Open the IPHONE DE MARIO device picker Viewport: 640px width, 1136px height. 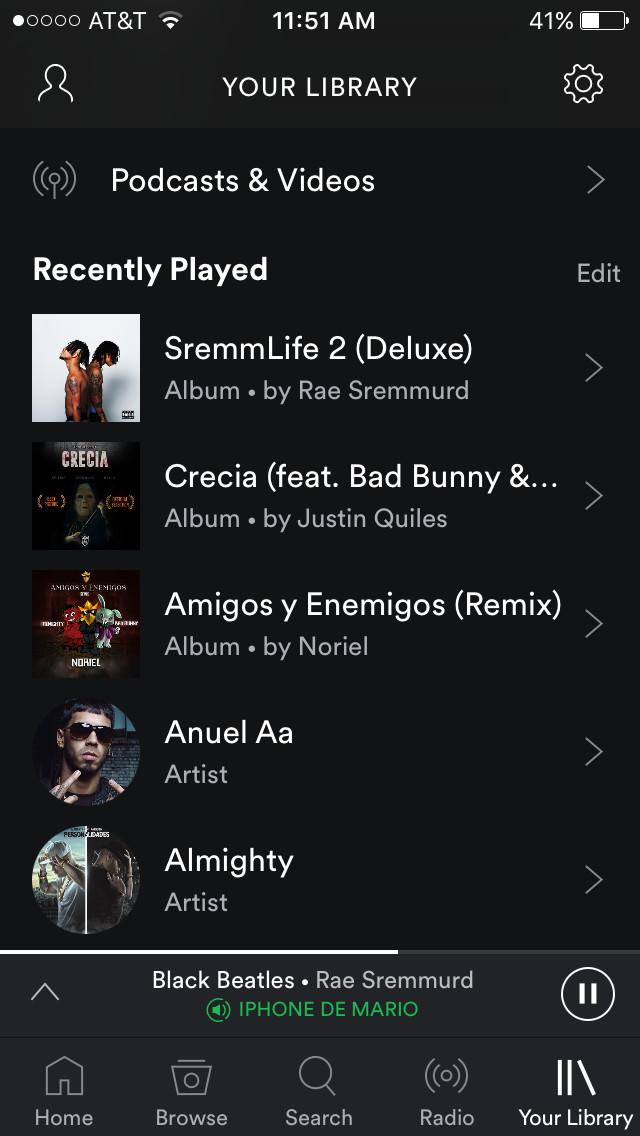tap(313, 1010)
